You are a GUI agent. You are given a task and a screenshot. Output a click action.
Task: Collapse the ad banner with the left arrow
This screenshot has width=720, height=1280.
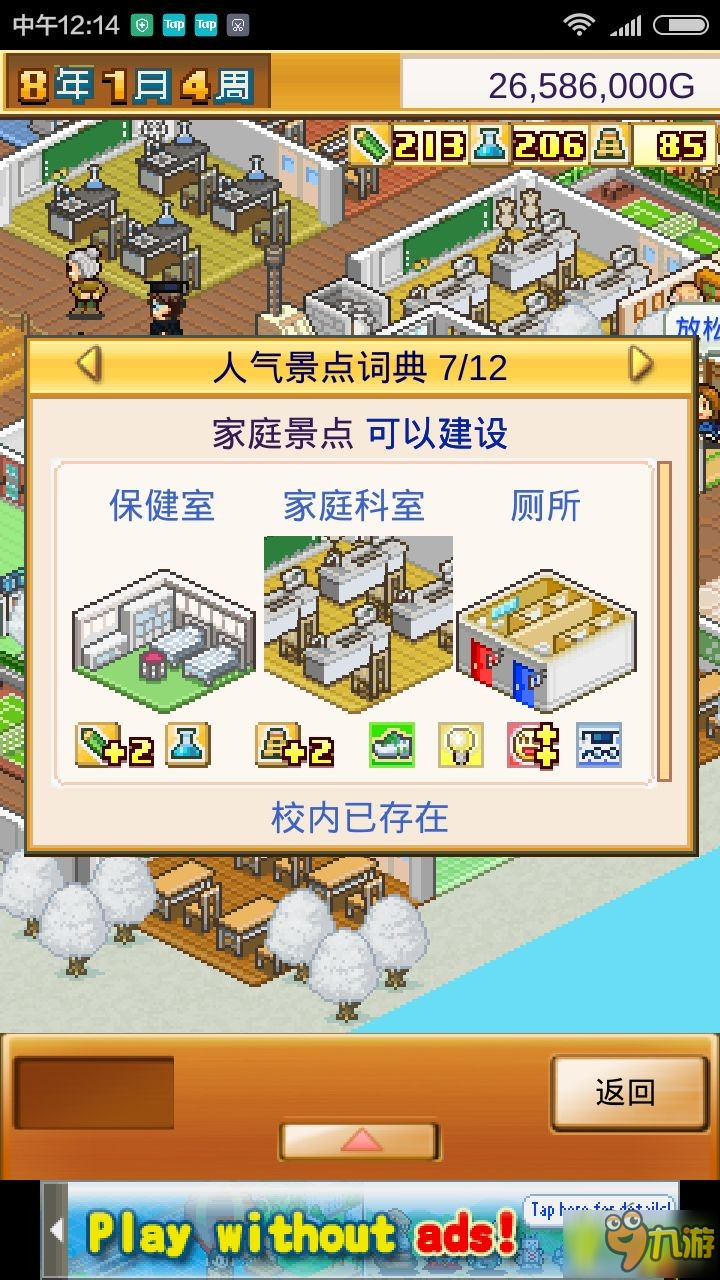(x=55, y=1232)
